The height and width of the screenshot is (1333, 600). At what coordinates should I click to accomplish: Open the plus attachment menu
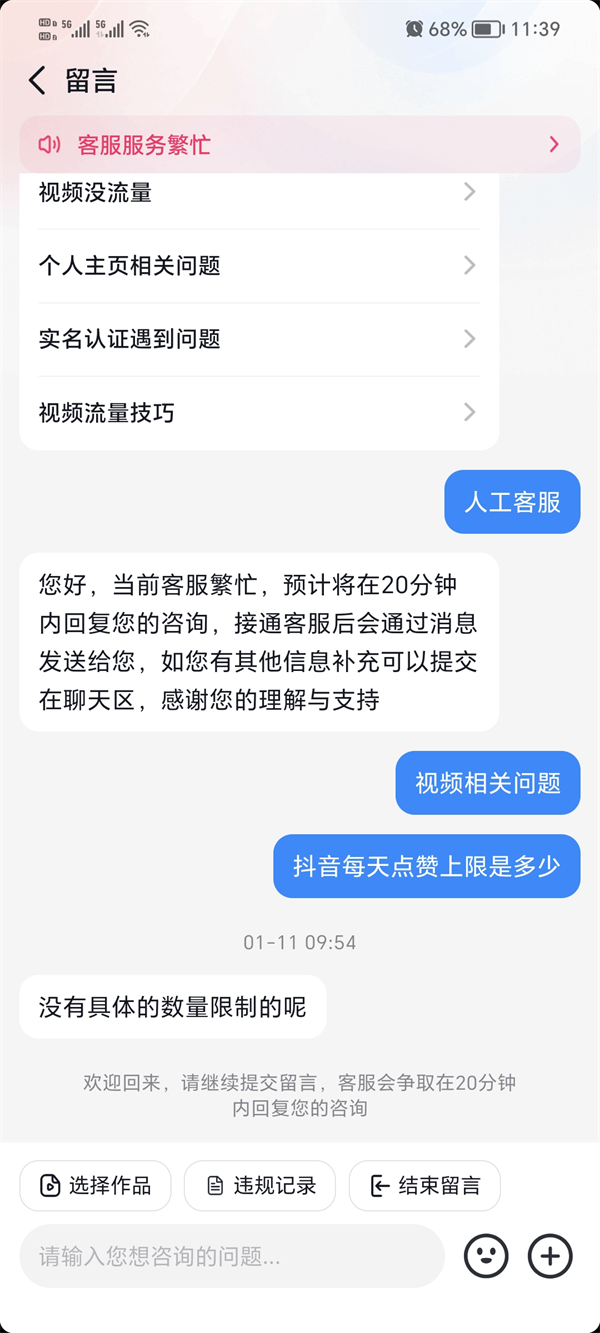coord(550,1256)
